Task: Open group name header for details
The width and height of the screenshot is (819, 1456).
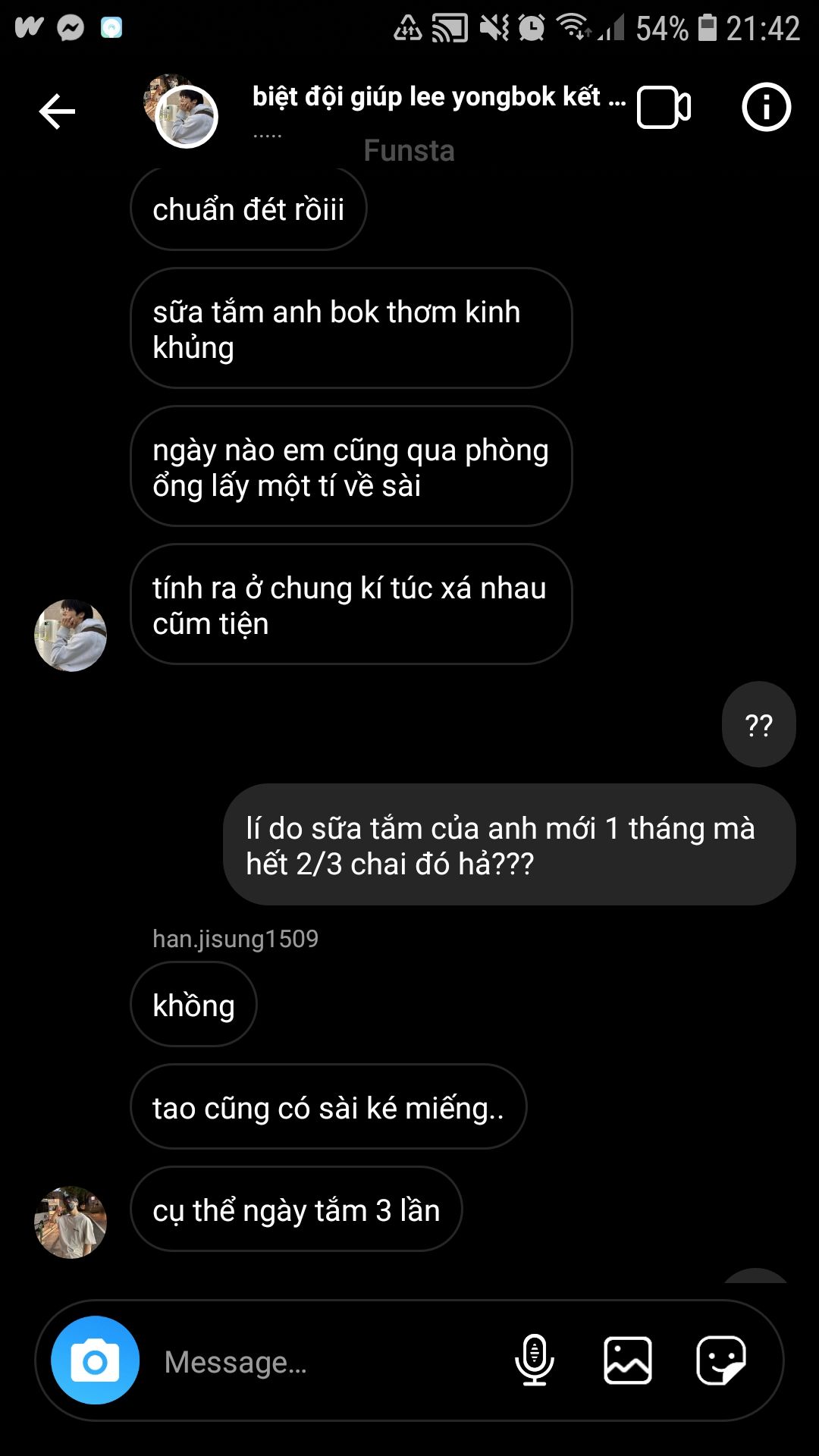Action: pyautogui.click(x=438, y=97)
